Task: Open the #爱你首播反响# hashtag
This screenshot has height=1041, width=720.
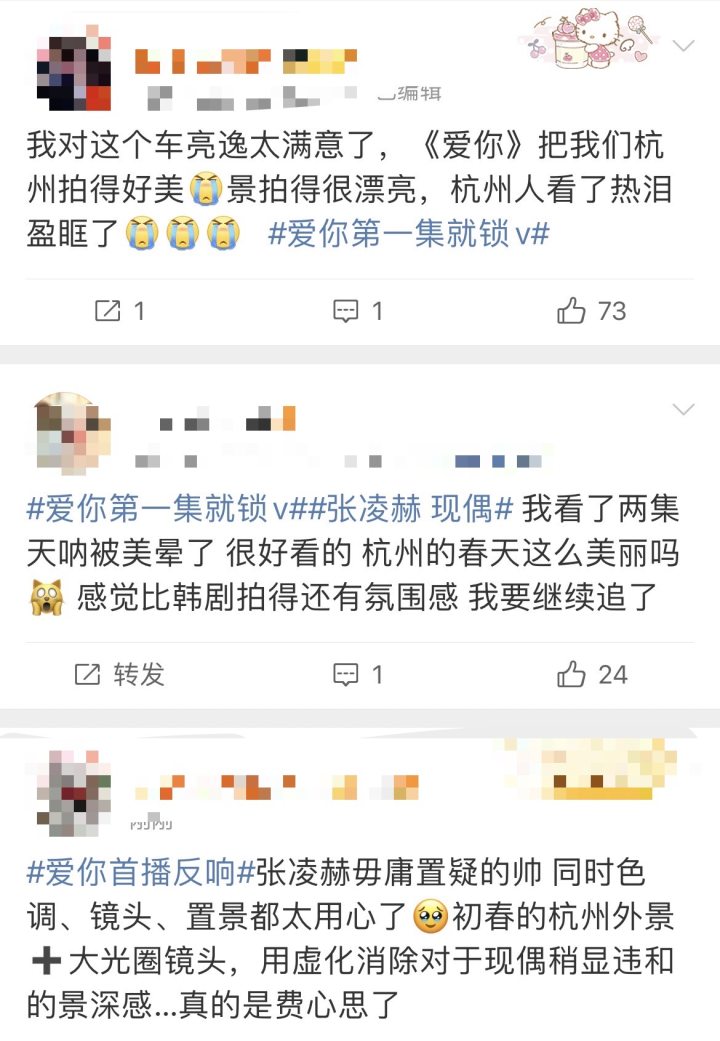Action: click(142, 872)
